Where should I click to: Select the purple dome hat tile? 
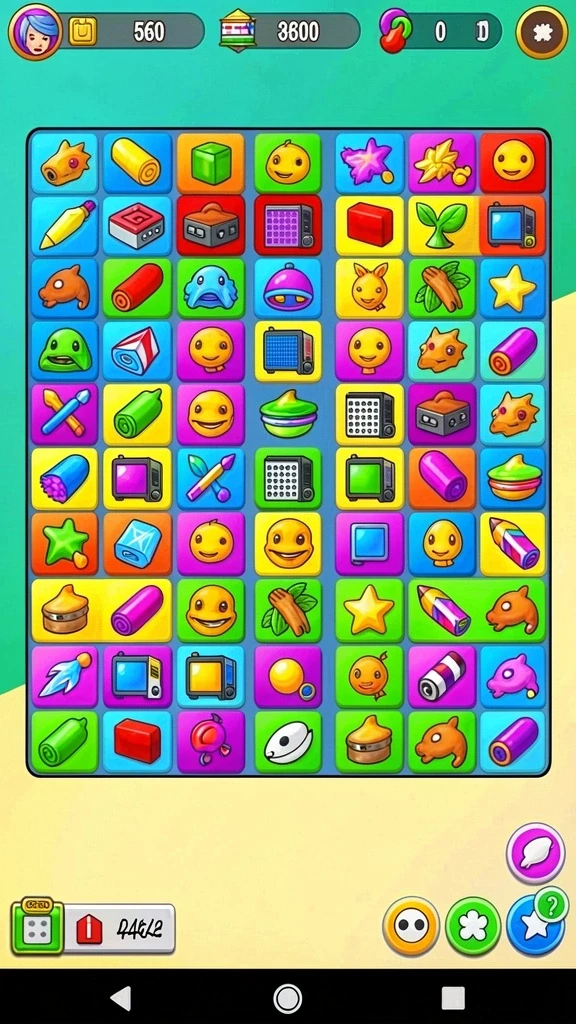tap(287, 289)
